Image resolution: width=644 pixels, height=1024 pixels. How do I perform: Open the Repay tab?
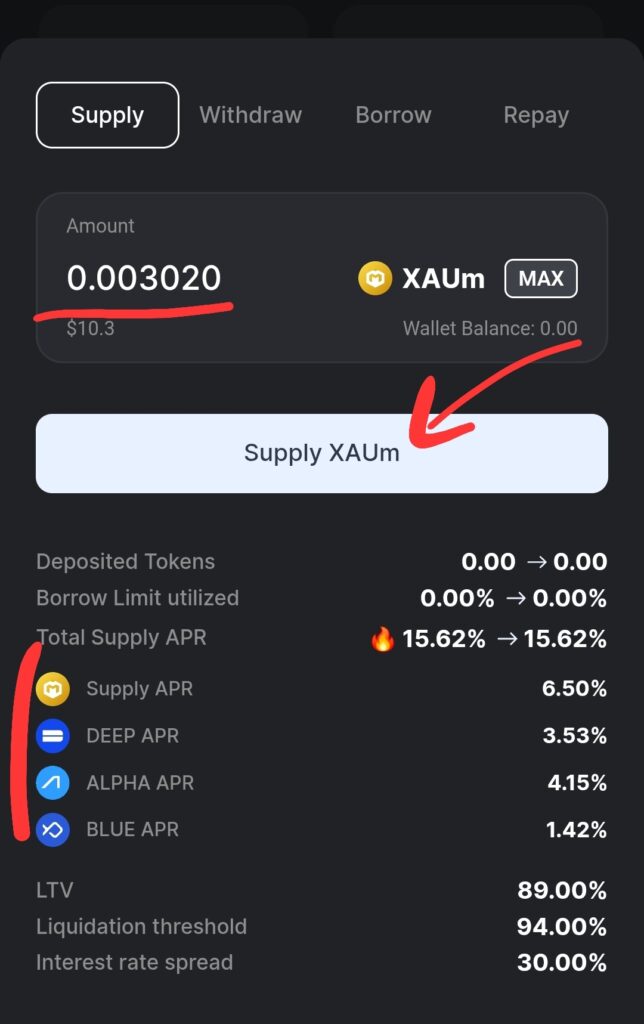[x=536, y=115]
